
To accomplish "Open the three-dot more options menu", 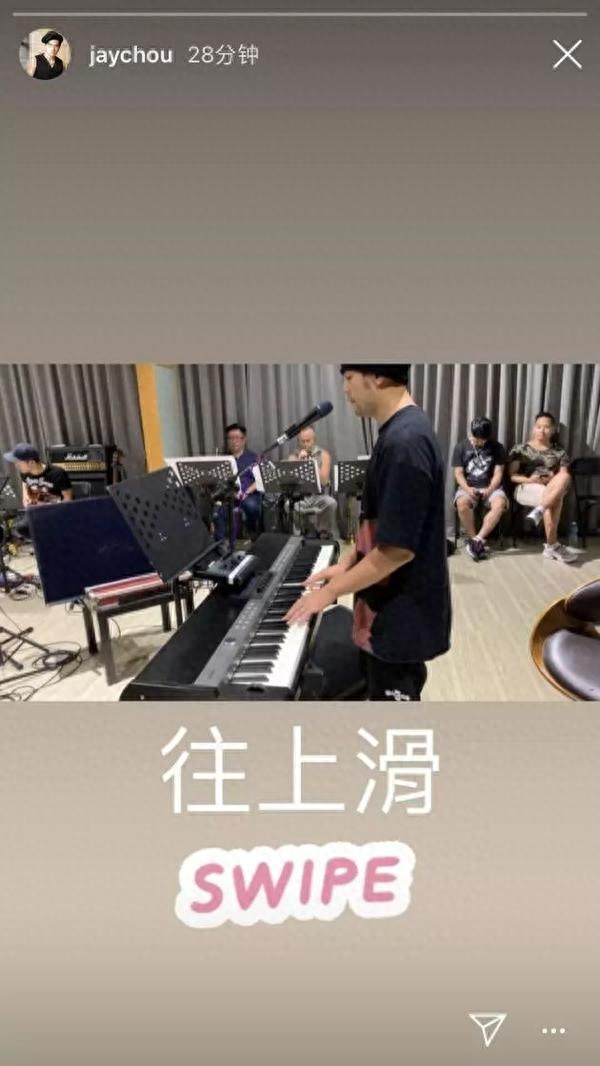I will click(x=553, y=1030).
